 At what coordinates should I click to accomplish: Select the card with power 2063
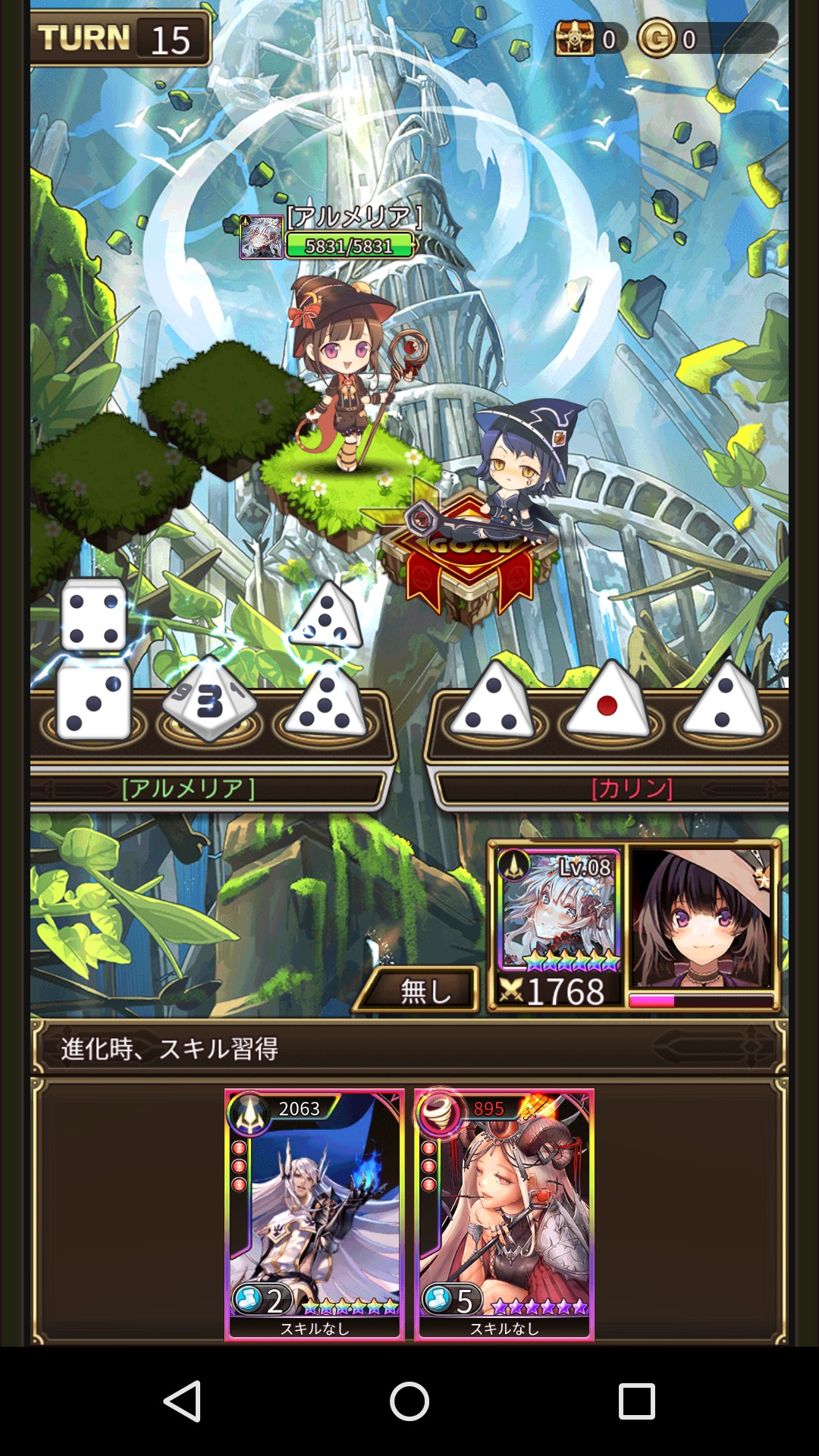click(314, 1213)
